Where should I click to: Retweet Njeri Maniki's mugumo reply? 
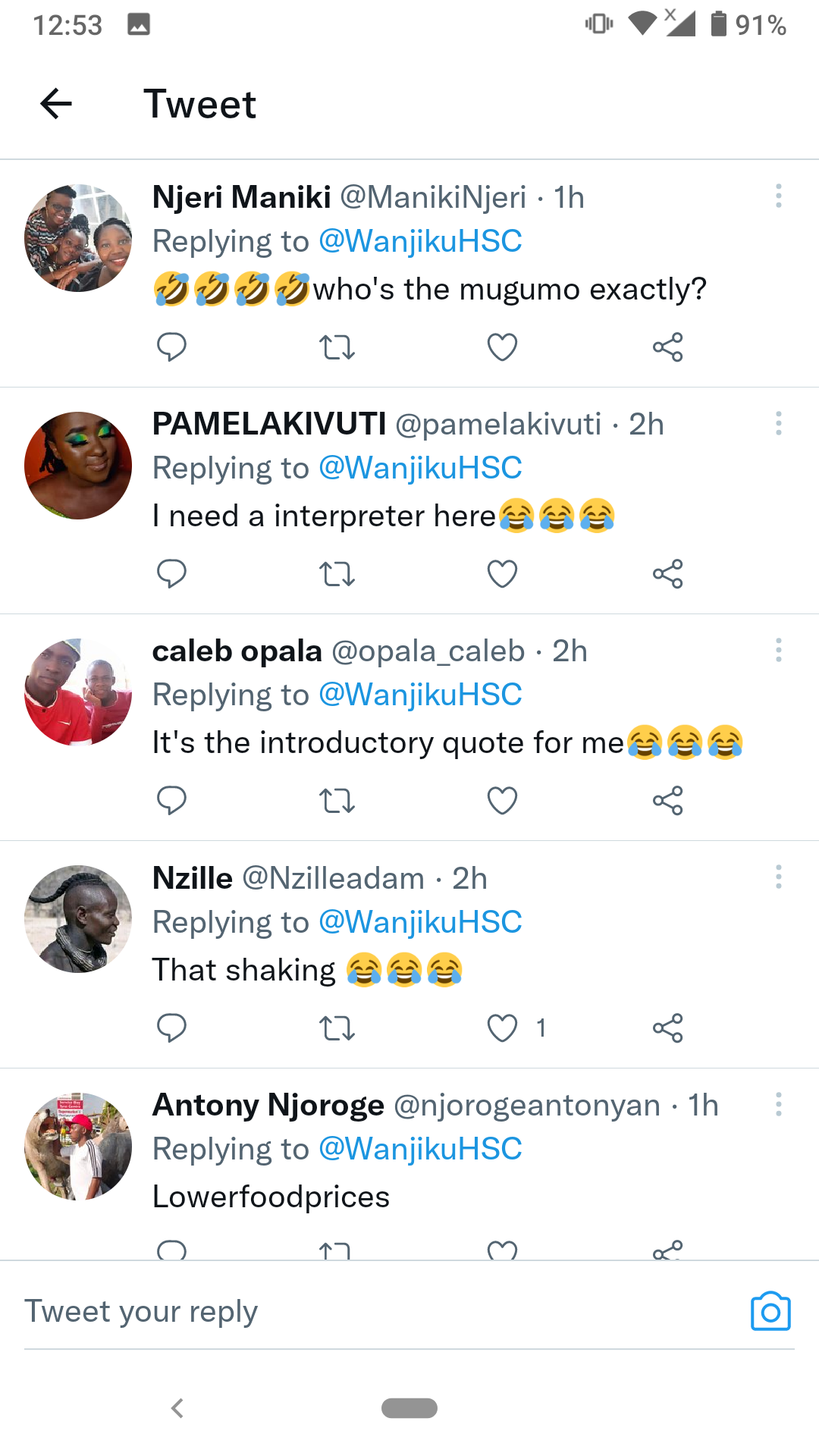tap(337, 347)
